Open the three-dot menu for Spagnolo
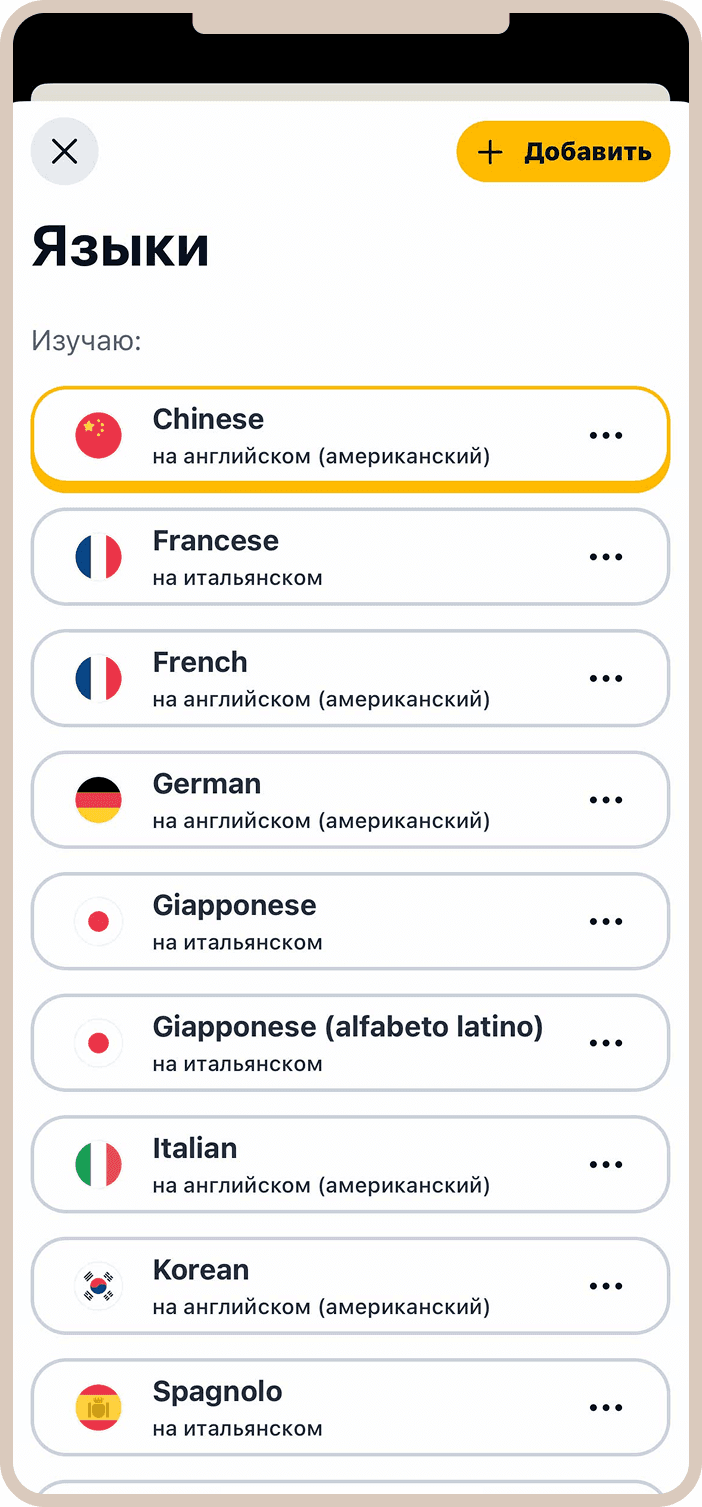Viewport: 702px width, 1507px height. pyautogui.click(x=606, y=1408)
